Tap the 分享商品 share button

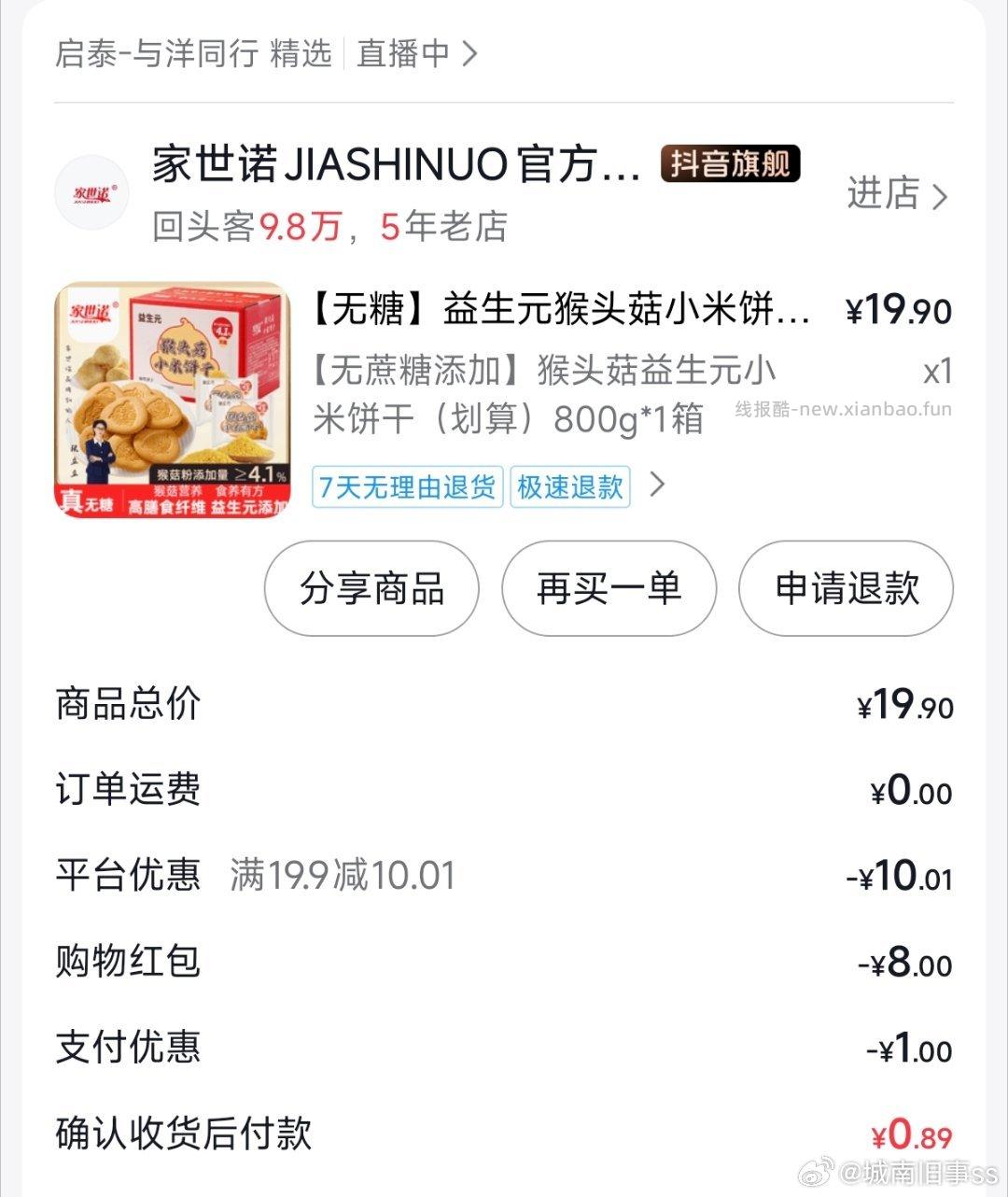pyautogui.click(x=371, y=589)
